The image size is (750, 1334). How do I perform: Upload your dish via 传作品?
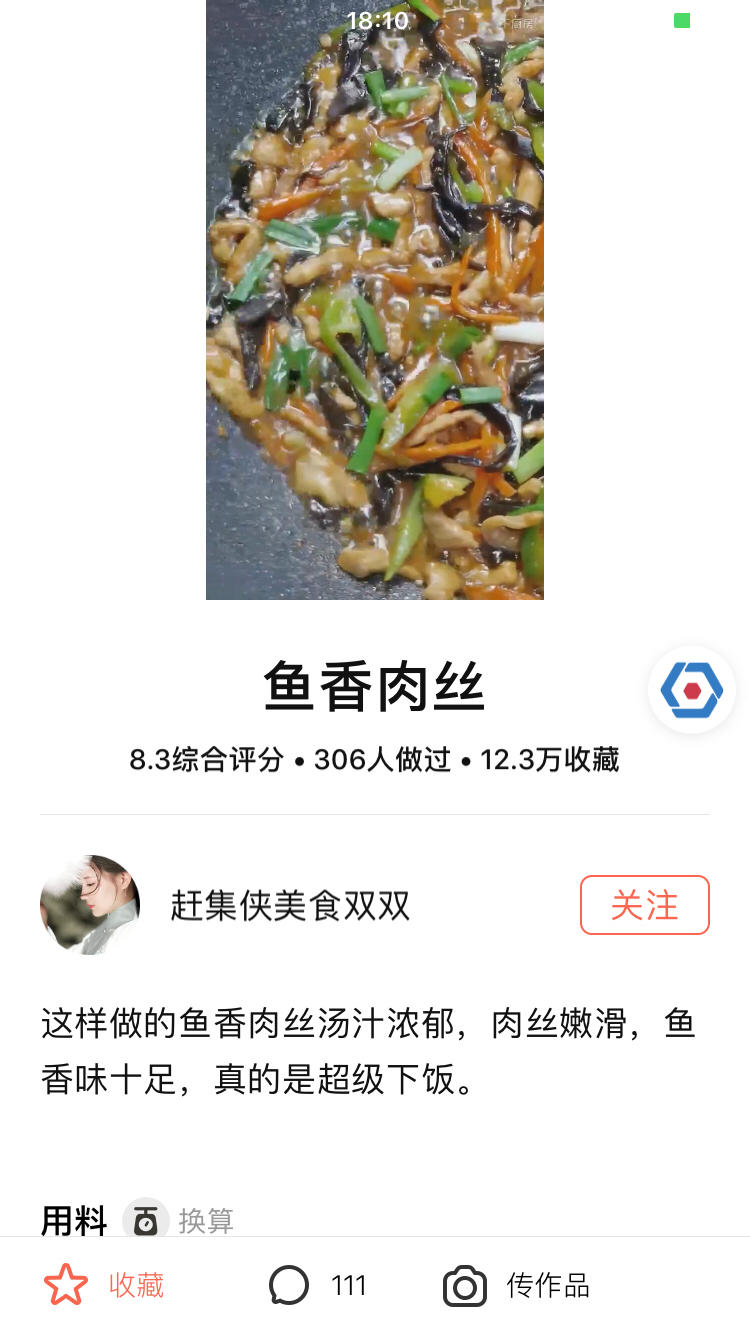point(517,1285)
